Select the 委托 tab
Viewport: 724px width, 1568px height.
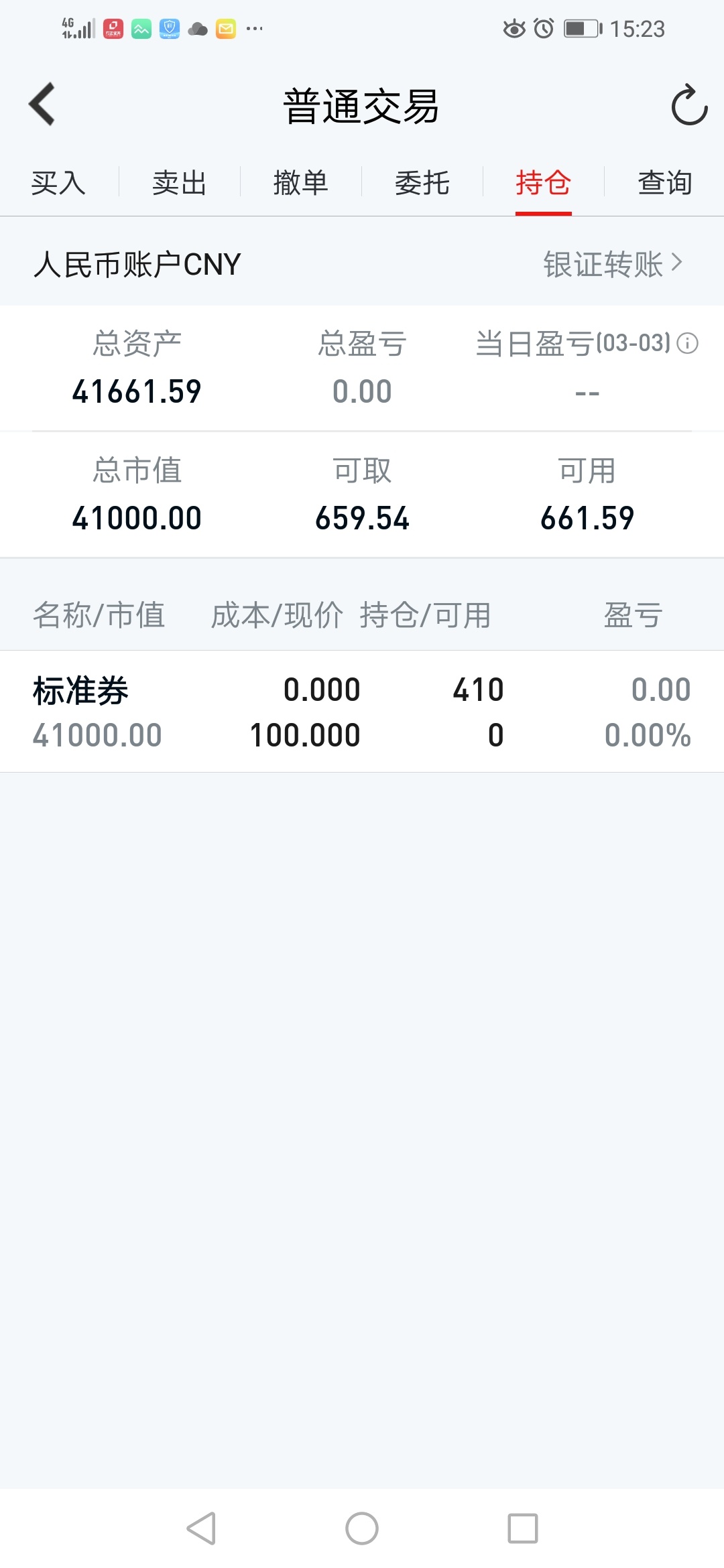[422, 183]
